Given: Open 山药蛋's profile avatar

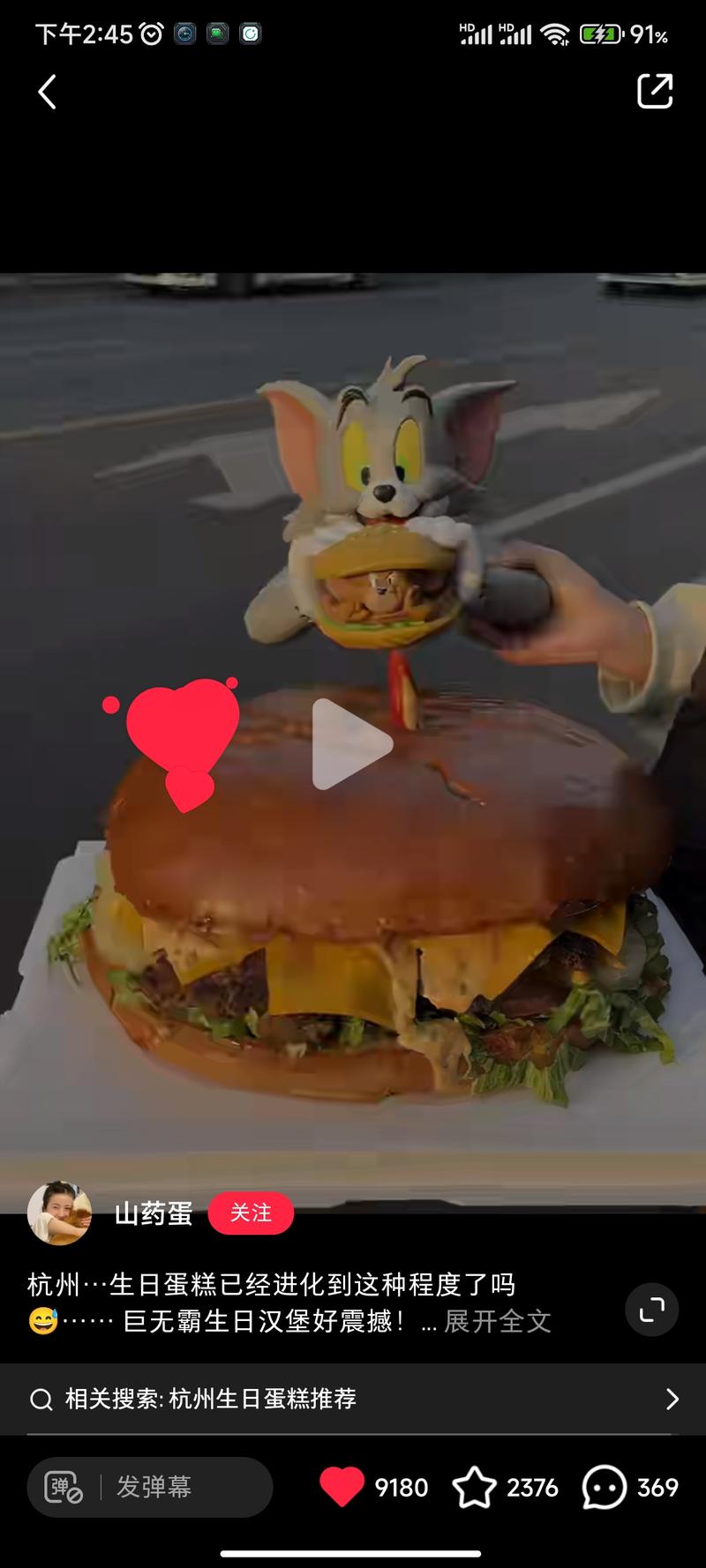Looking at the screenshot, I should pos(60,1213).
